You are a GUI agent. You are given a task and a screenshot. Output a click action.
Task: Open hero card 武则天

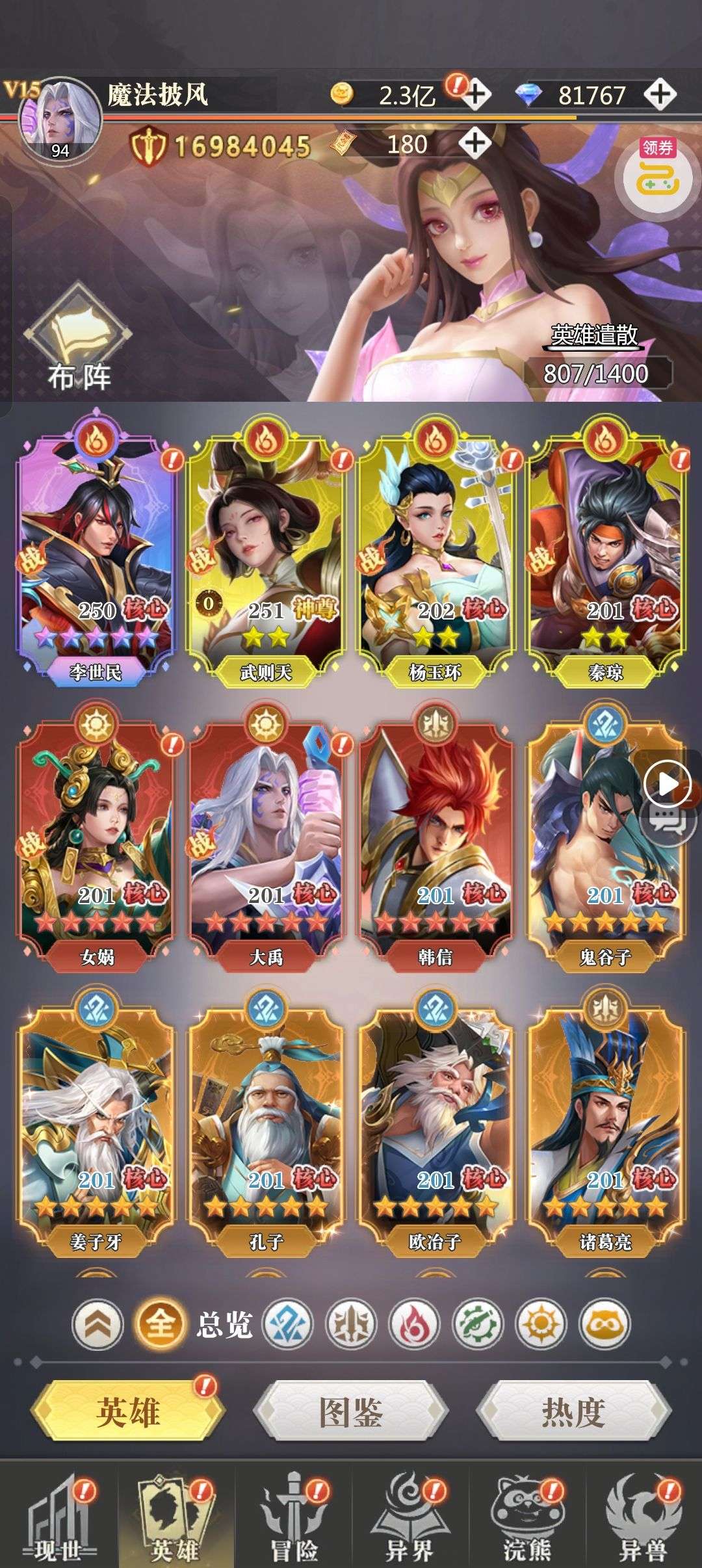click(266, 553)
